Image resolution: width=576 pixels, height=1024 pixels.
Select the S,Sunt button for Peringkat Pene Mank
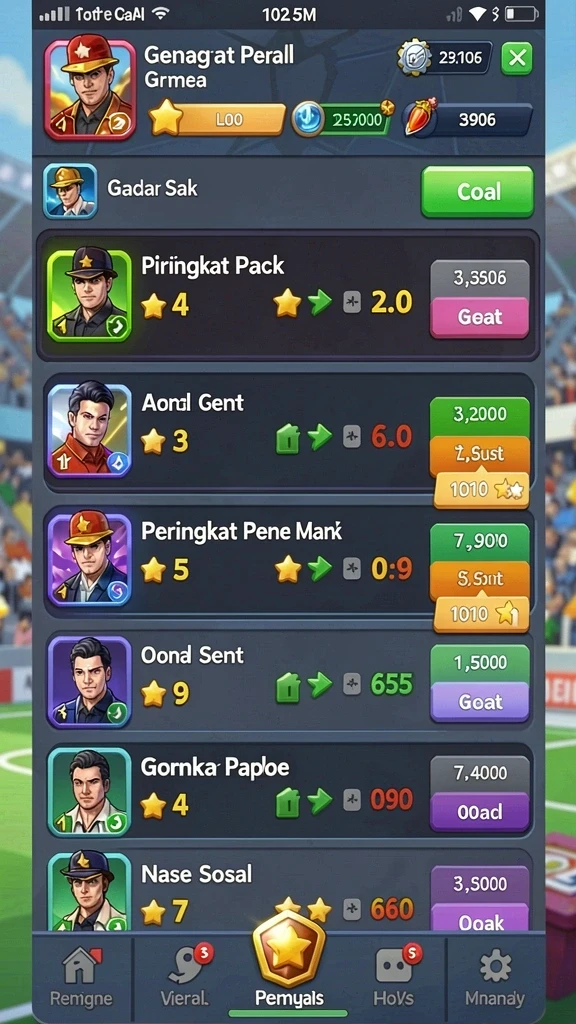(x=479, y=579)
